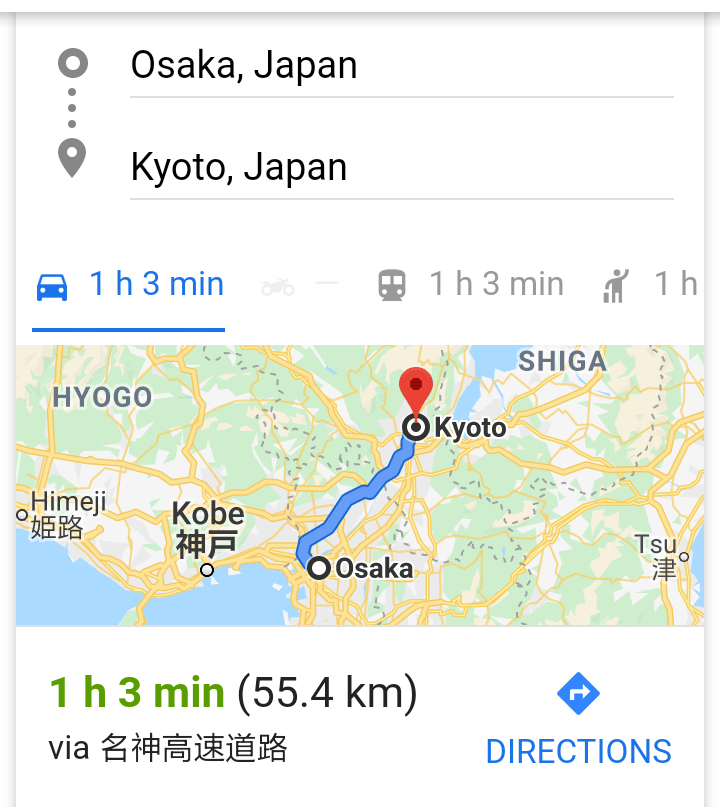Select the driving mode tab
The width and height of the screenshot is (720, 807).
point(129,285)
